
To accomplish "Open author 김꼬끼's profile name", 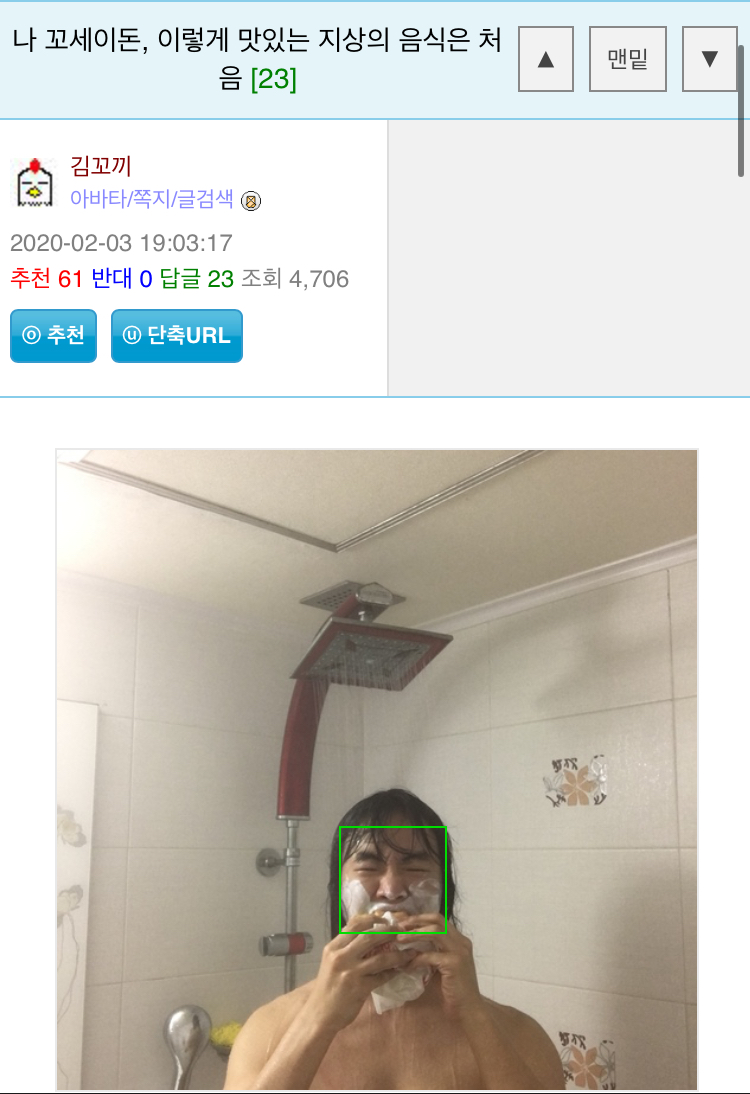I will coord(100,166).
